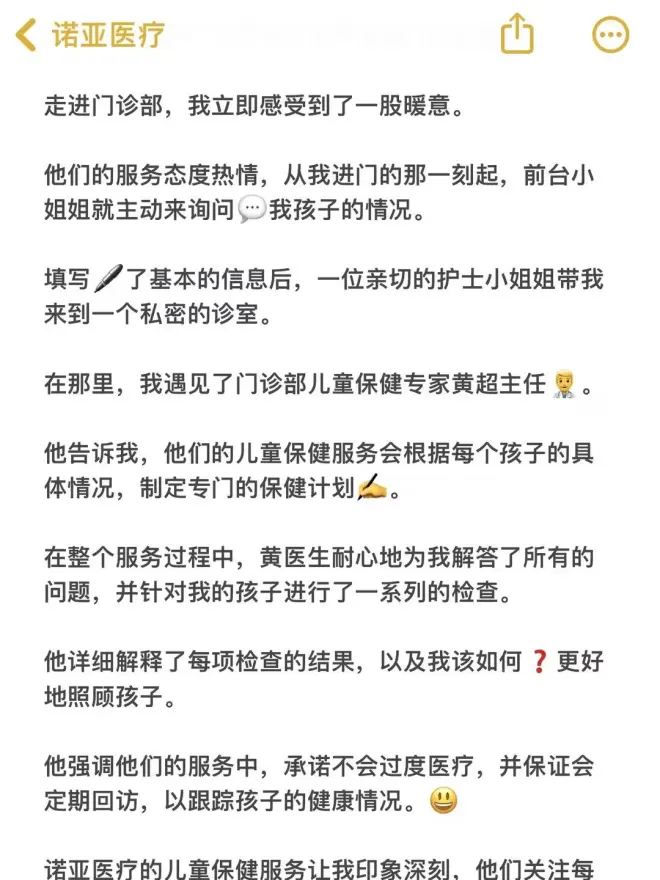Share this note
This screenshot has width=660, height=880.
click(x=517, y=35)
